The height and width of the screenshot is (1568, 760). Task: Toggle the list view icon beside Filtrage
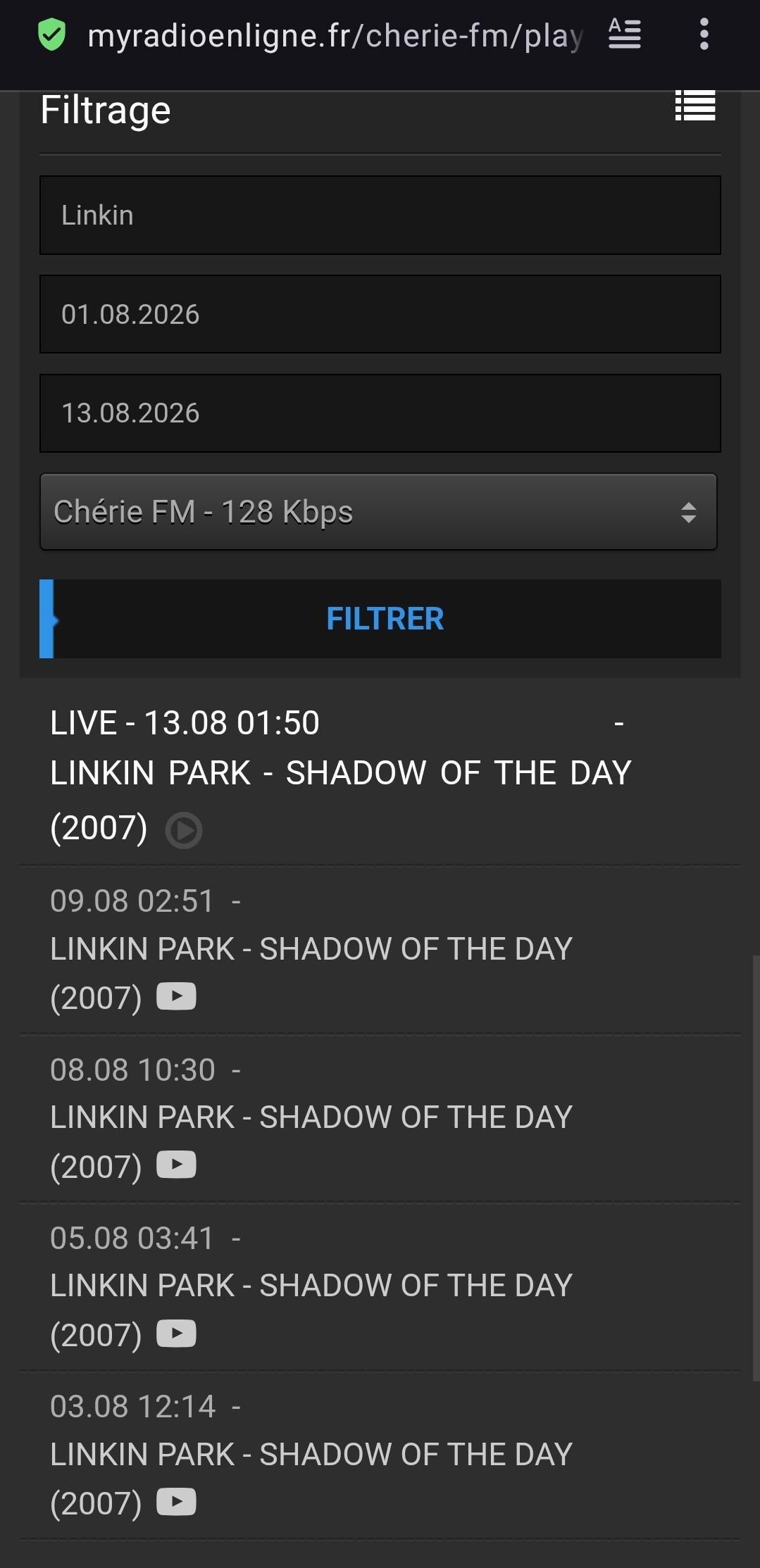click(x=695, y=106)
